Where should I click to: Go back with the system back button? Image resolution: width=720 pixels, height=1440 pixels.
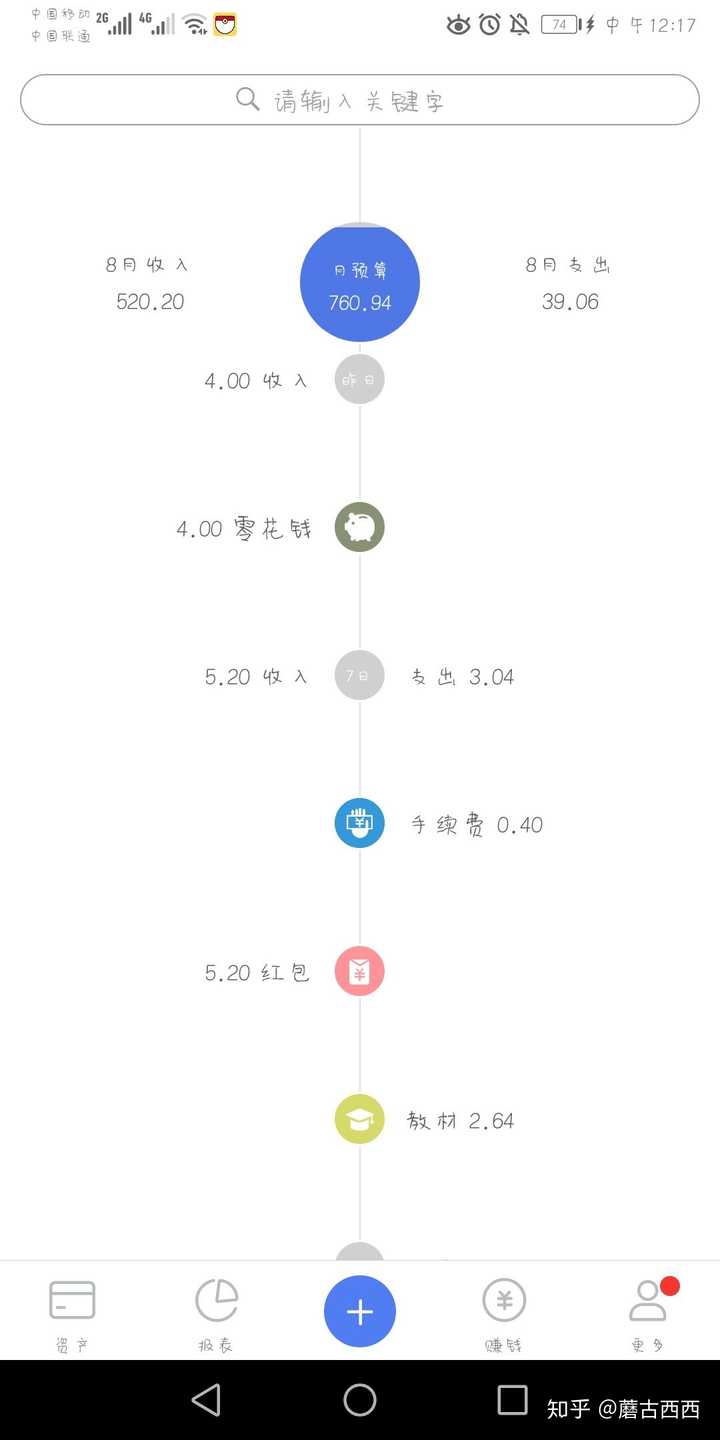point(206,1400)
